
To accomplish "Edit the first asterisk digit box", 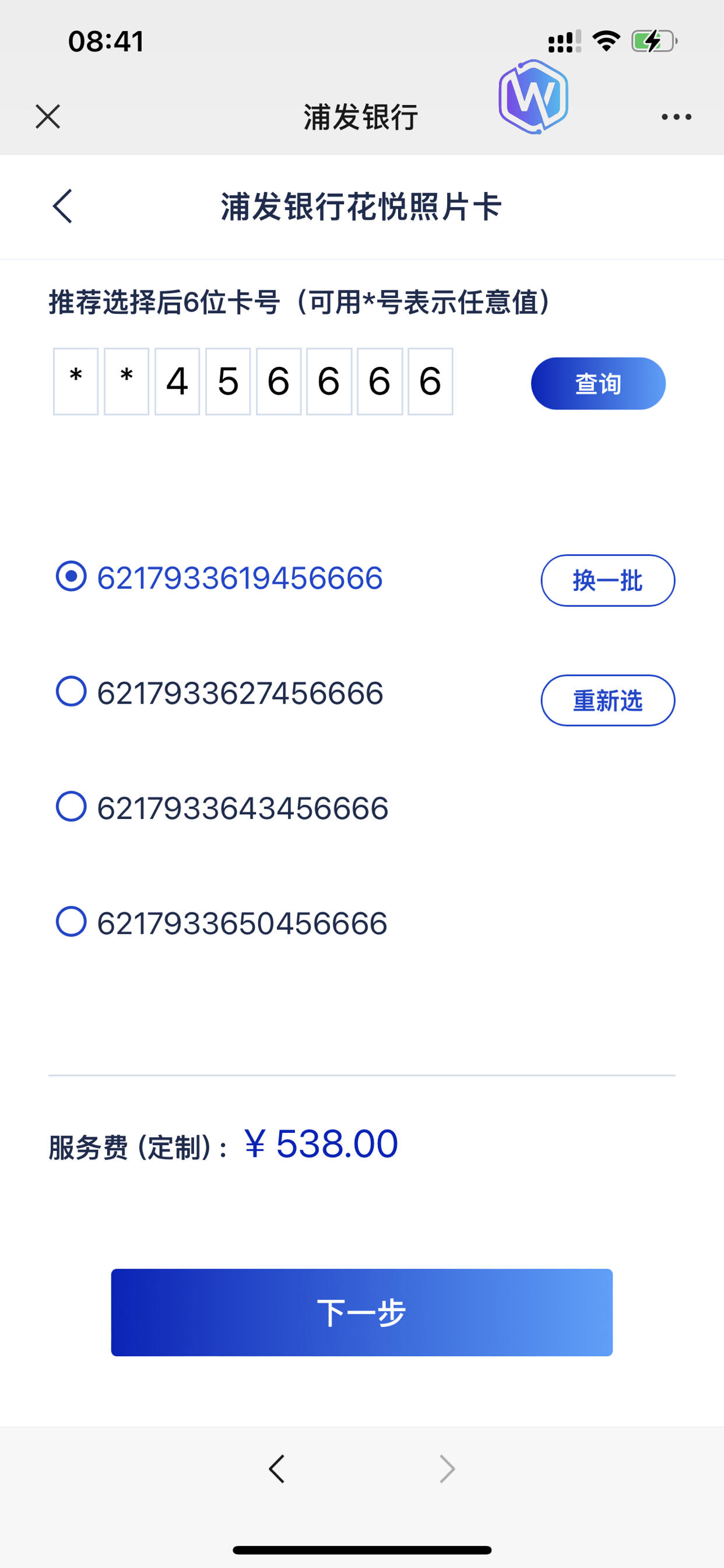I will [x=75, y=381].
